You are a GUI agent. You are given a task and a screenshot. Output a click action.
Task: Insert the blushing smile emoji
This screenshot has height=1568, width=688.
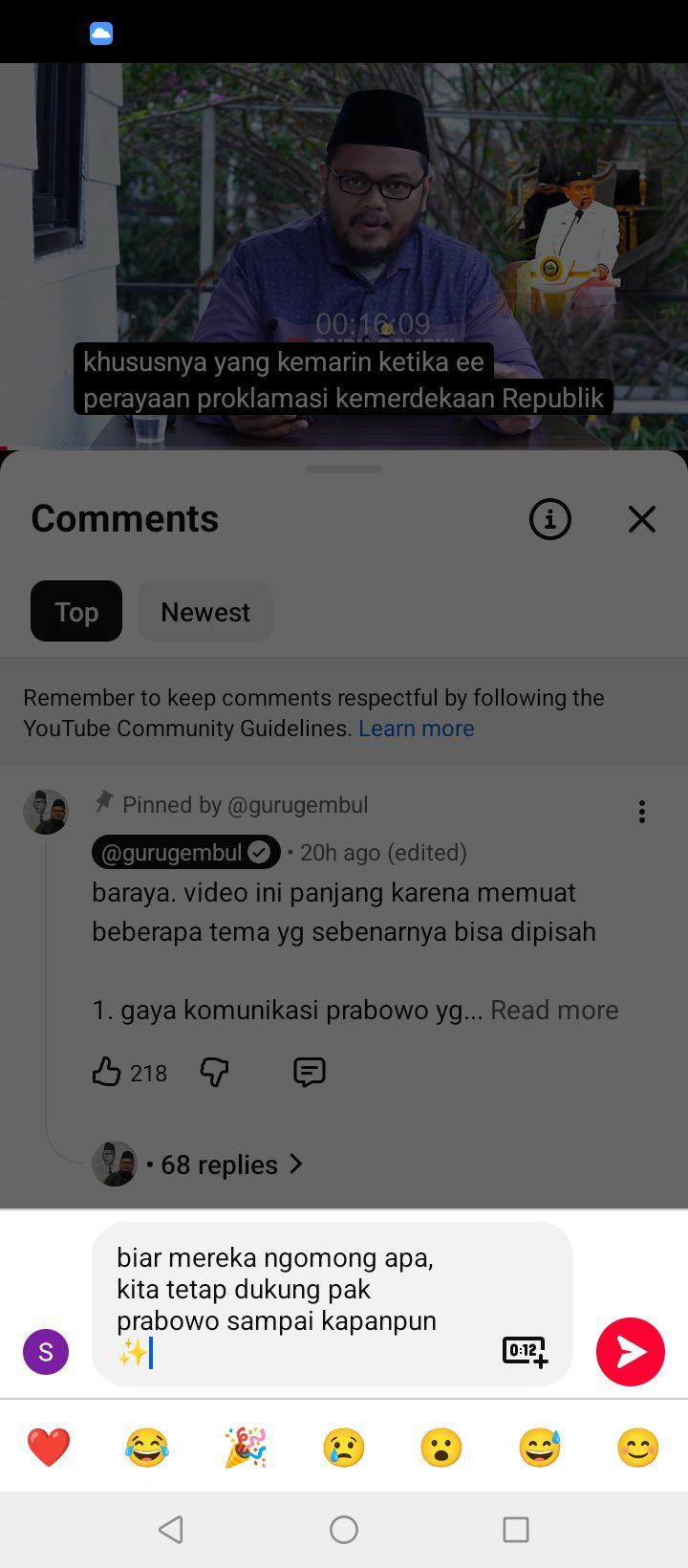[638, 1448]
